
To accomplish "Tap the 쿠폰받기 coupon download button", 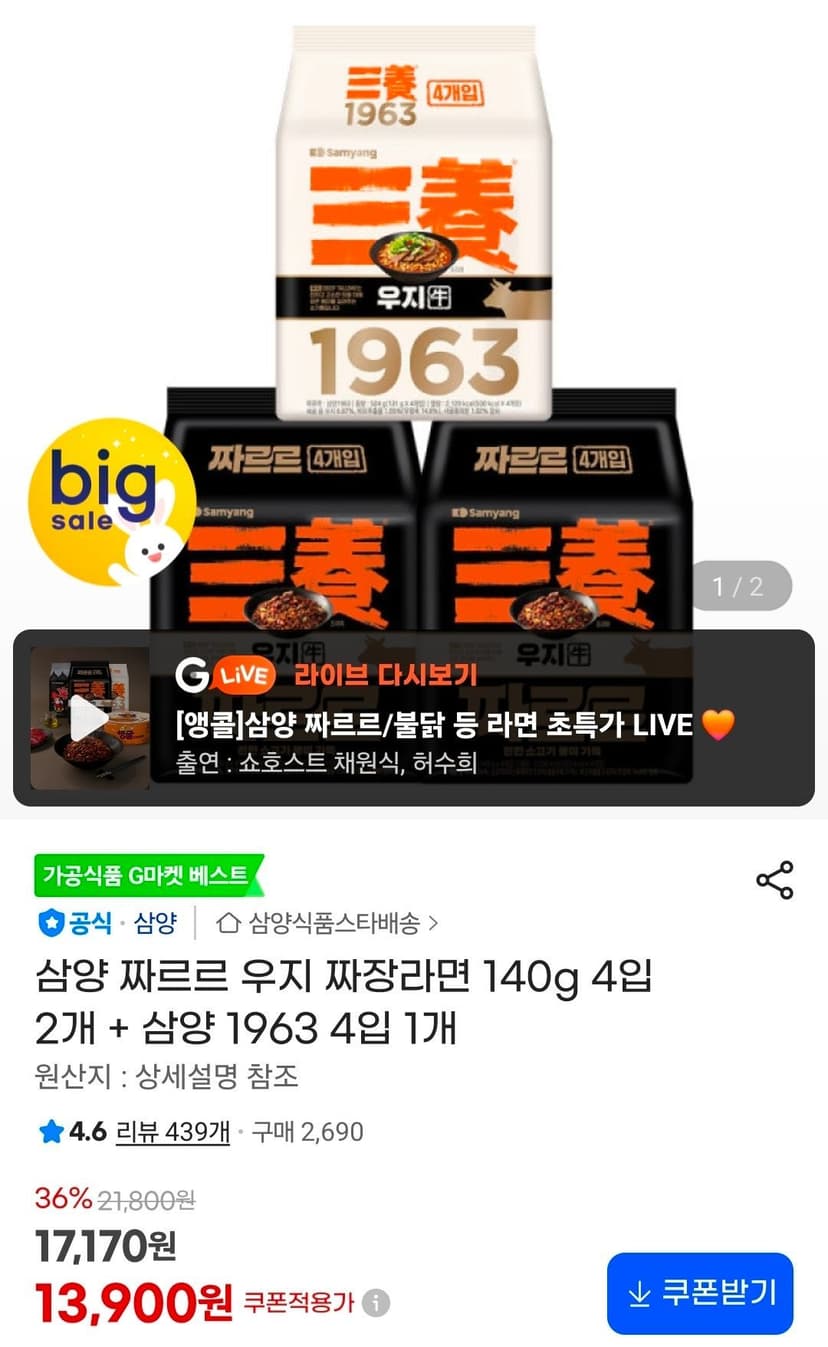I will click(700, 1293).
